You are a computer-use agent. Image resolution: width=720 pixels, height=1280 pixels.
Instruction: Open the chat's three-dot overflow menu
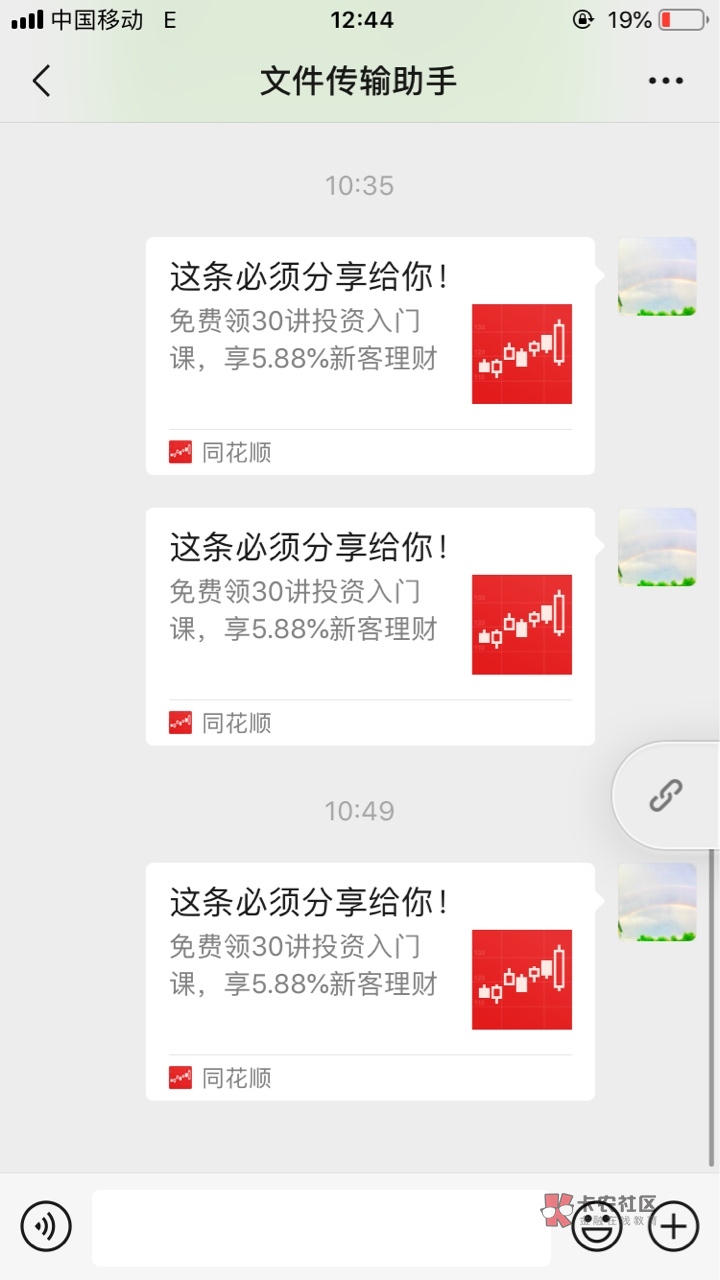click(x=665, y=81)
